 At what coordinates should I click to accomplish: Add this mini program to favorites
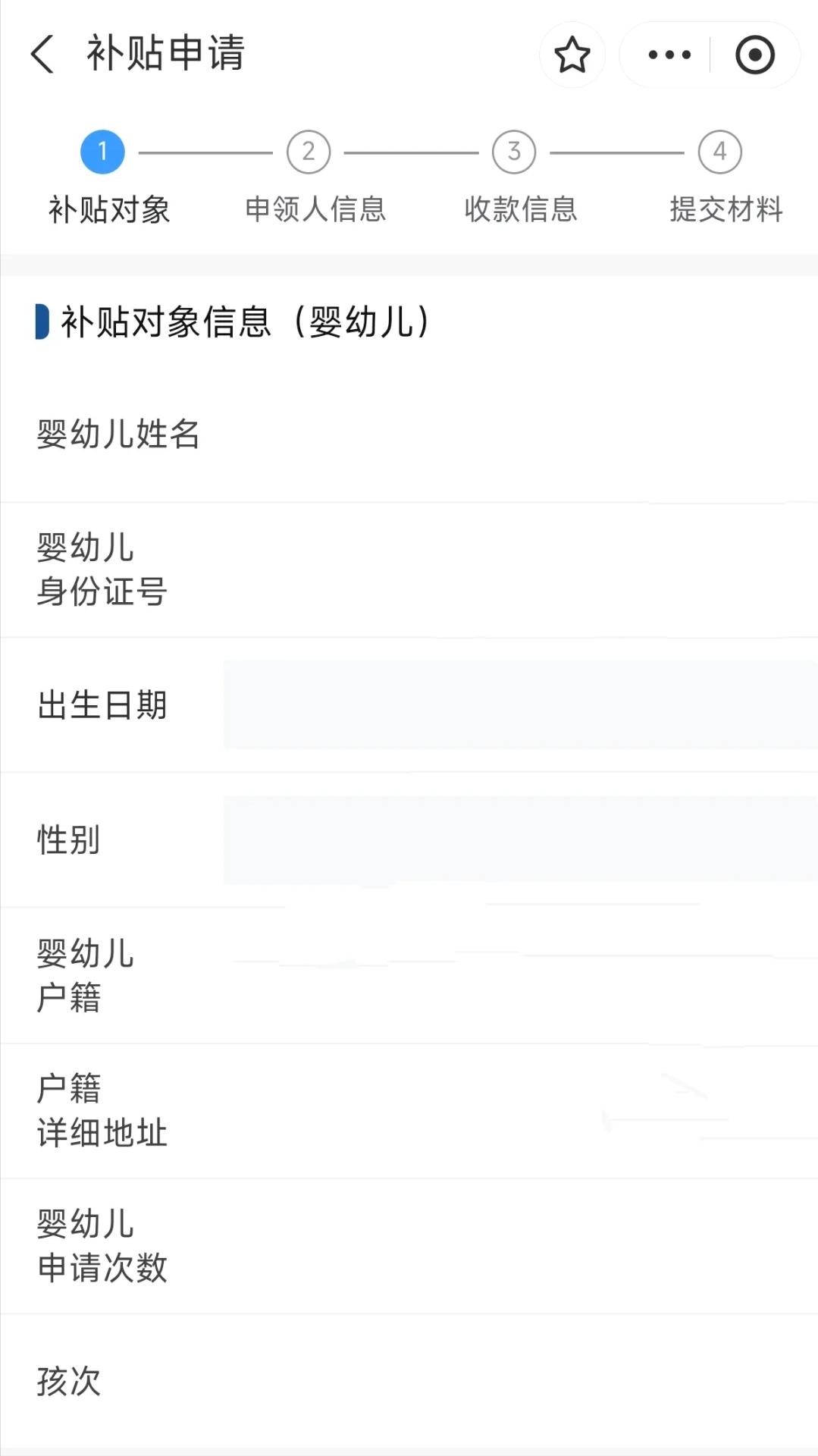[x=572, y=55]
